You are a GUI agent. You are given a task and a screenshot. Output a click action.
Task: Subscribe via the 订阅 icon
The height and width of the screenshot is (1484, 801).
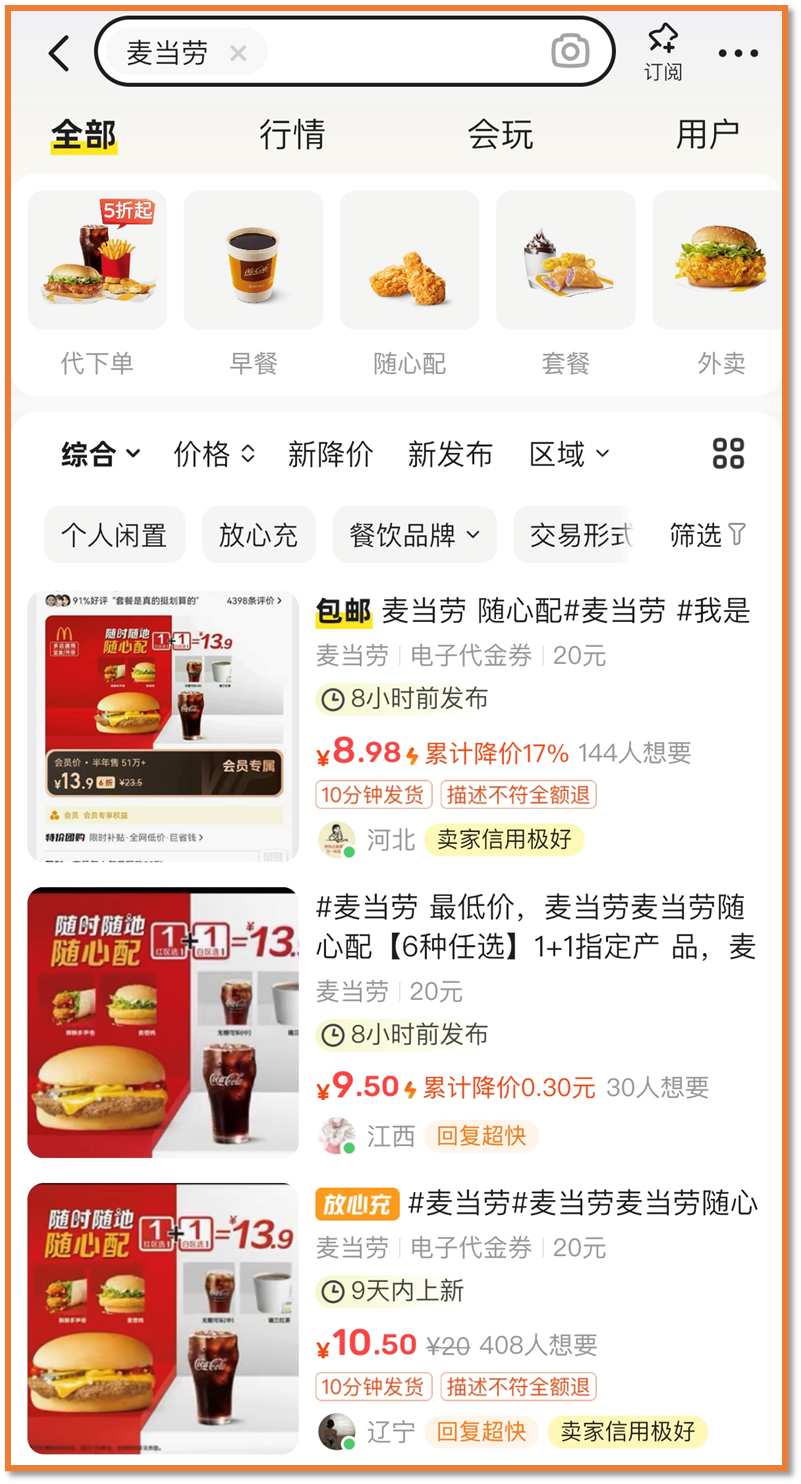tap(662, 52)
